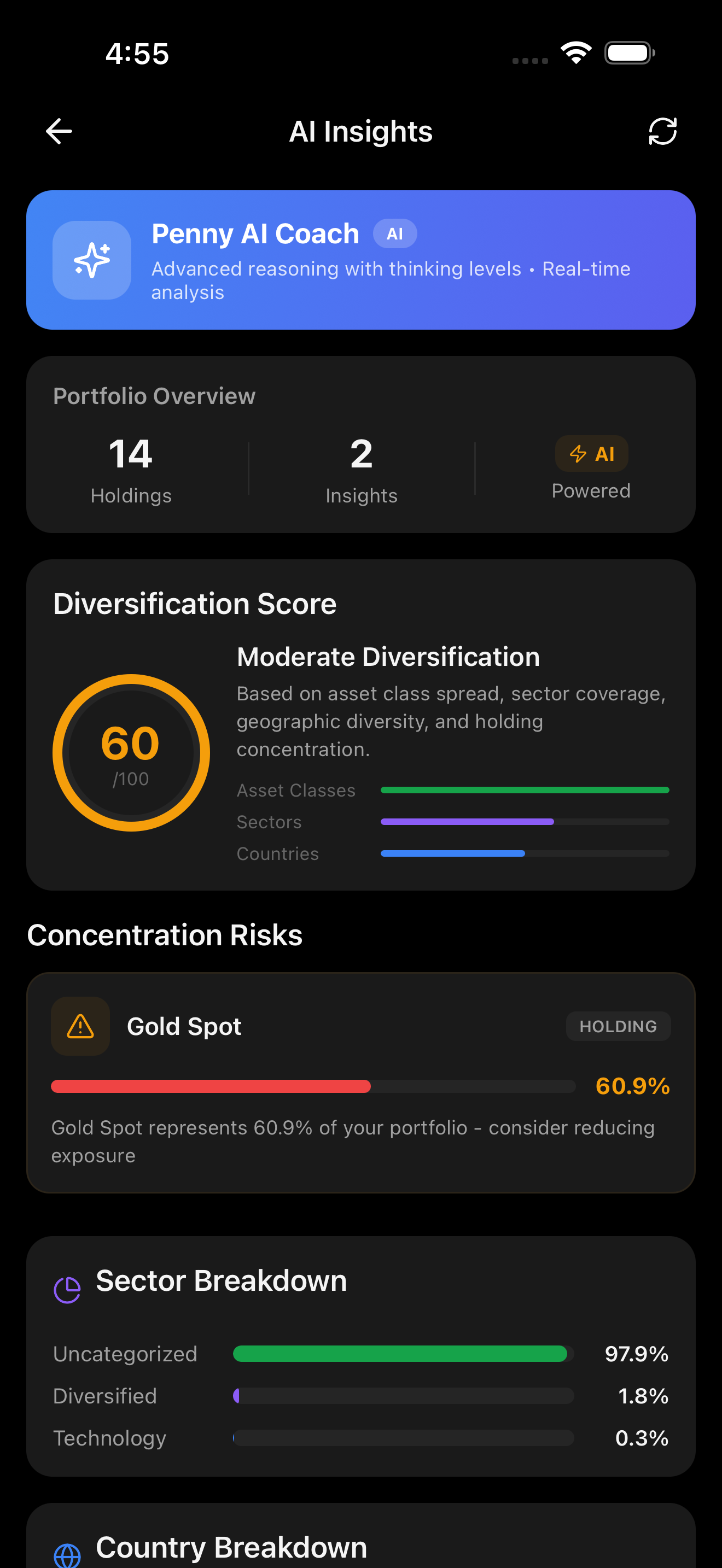Tap the Portfolio Overview card
Viewport: 722px width, 1568px height.
[361, 445]
